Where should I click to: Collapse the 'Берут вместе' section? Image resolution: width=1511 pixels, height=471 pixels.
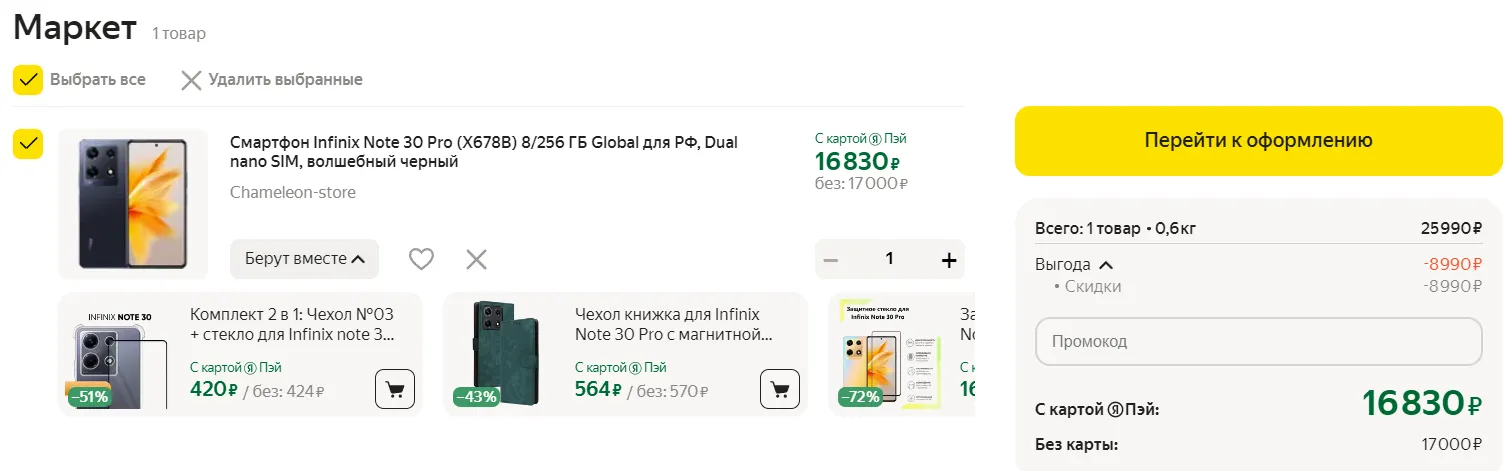[x=304, y=259]
